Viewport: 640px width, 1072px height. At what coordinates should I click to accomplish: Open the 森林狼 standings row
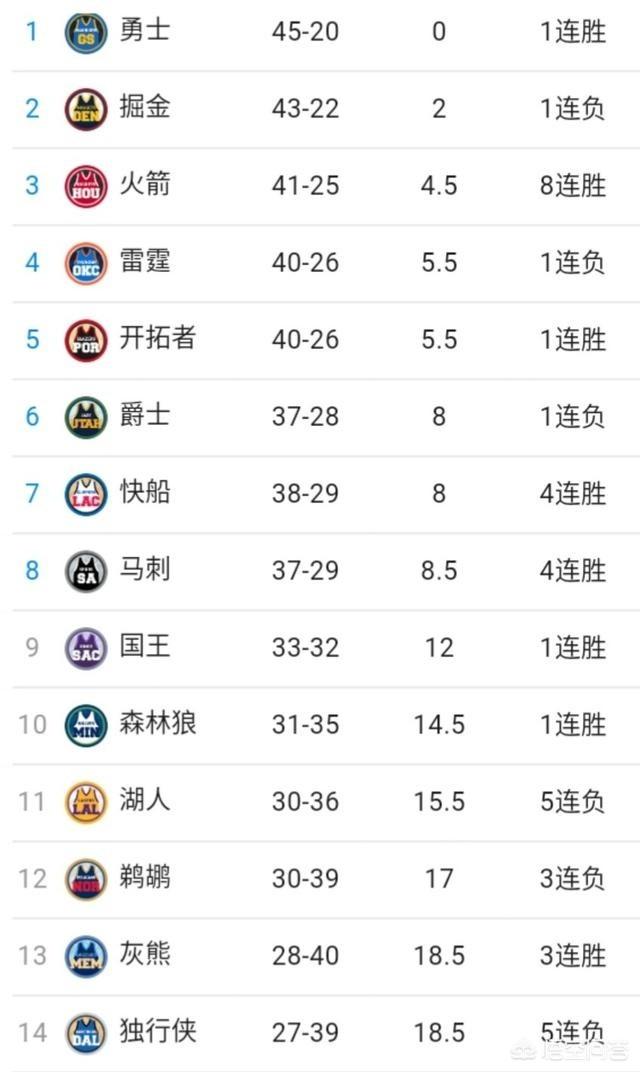(x=320, y=725)
